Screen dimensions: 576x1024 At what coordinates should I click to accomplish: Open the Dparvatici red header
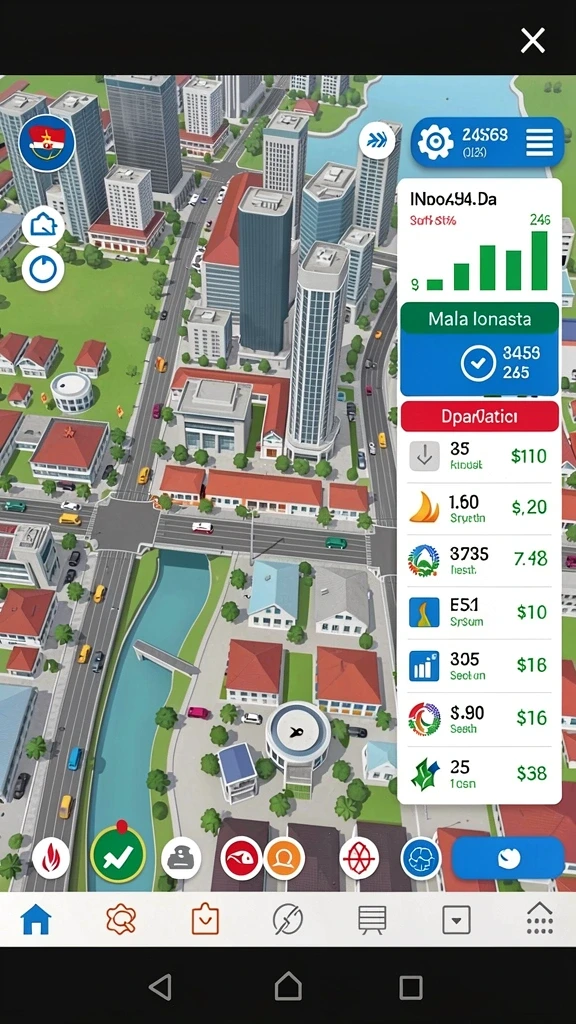(x=479, y=416)
